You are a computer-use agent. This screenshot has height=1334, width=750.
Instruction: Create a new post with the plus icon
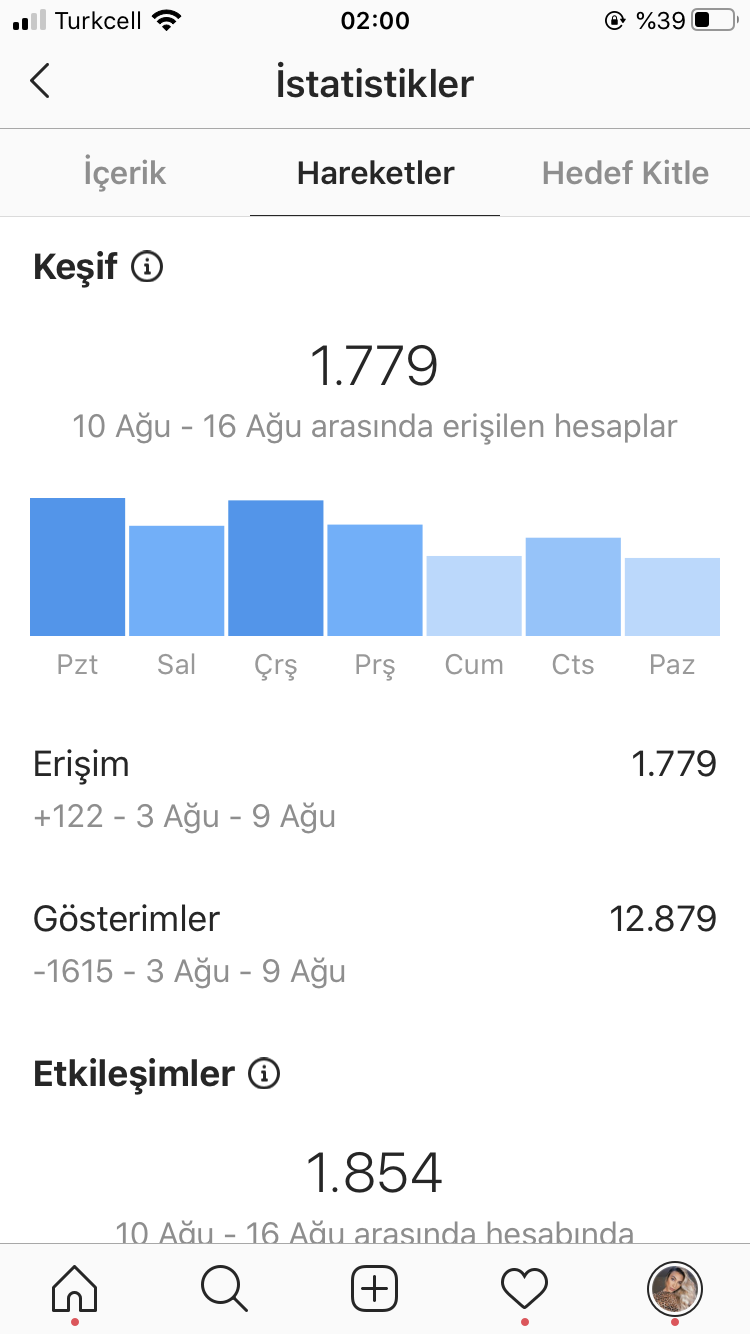coord(375,1288)
